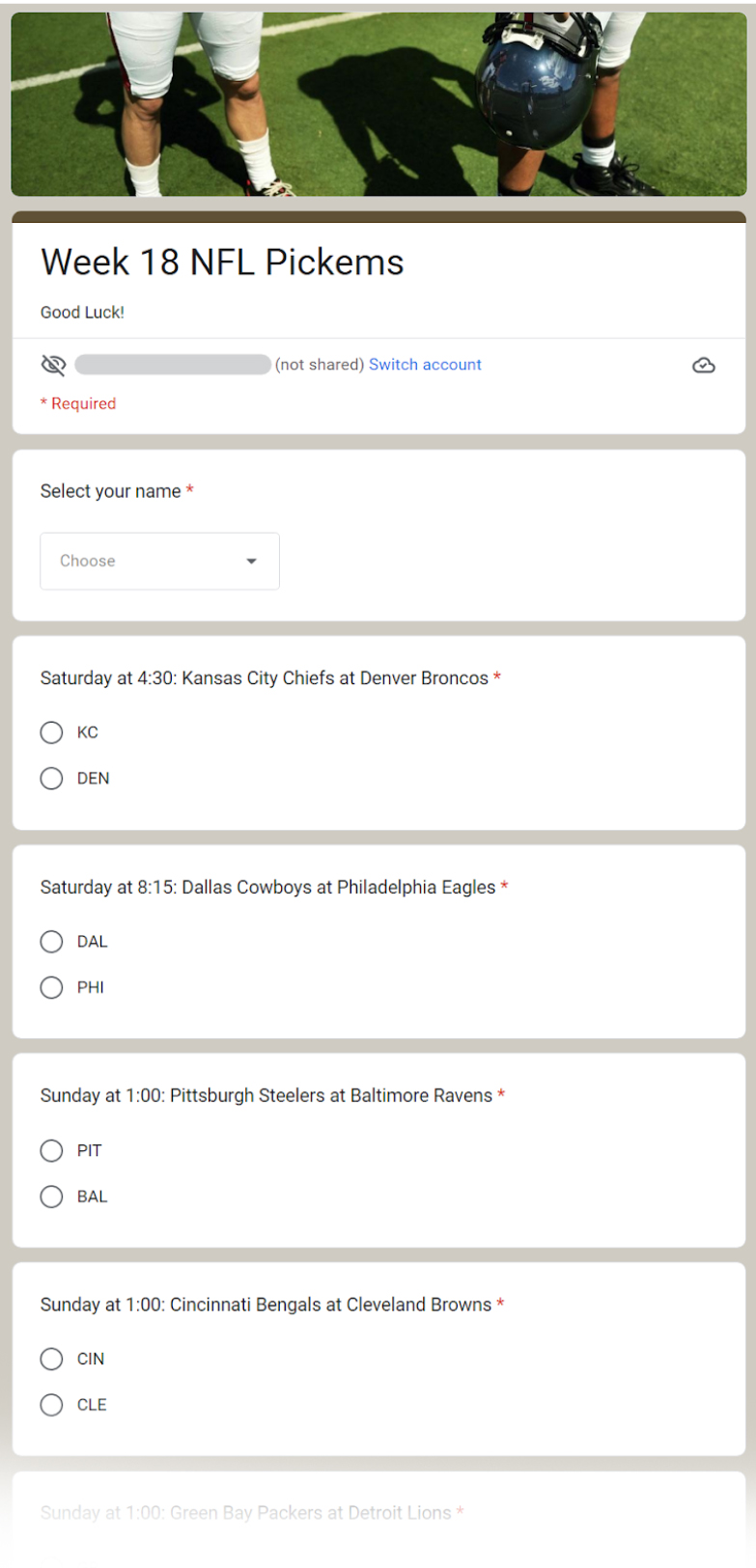756x1568 pixels.
Task: Select DEN as the winner
Action: click(x=52, y=779)
